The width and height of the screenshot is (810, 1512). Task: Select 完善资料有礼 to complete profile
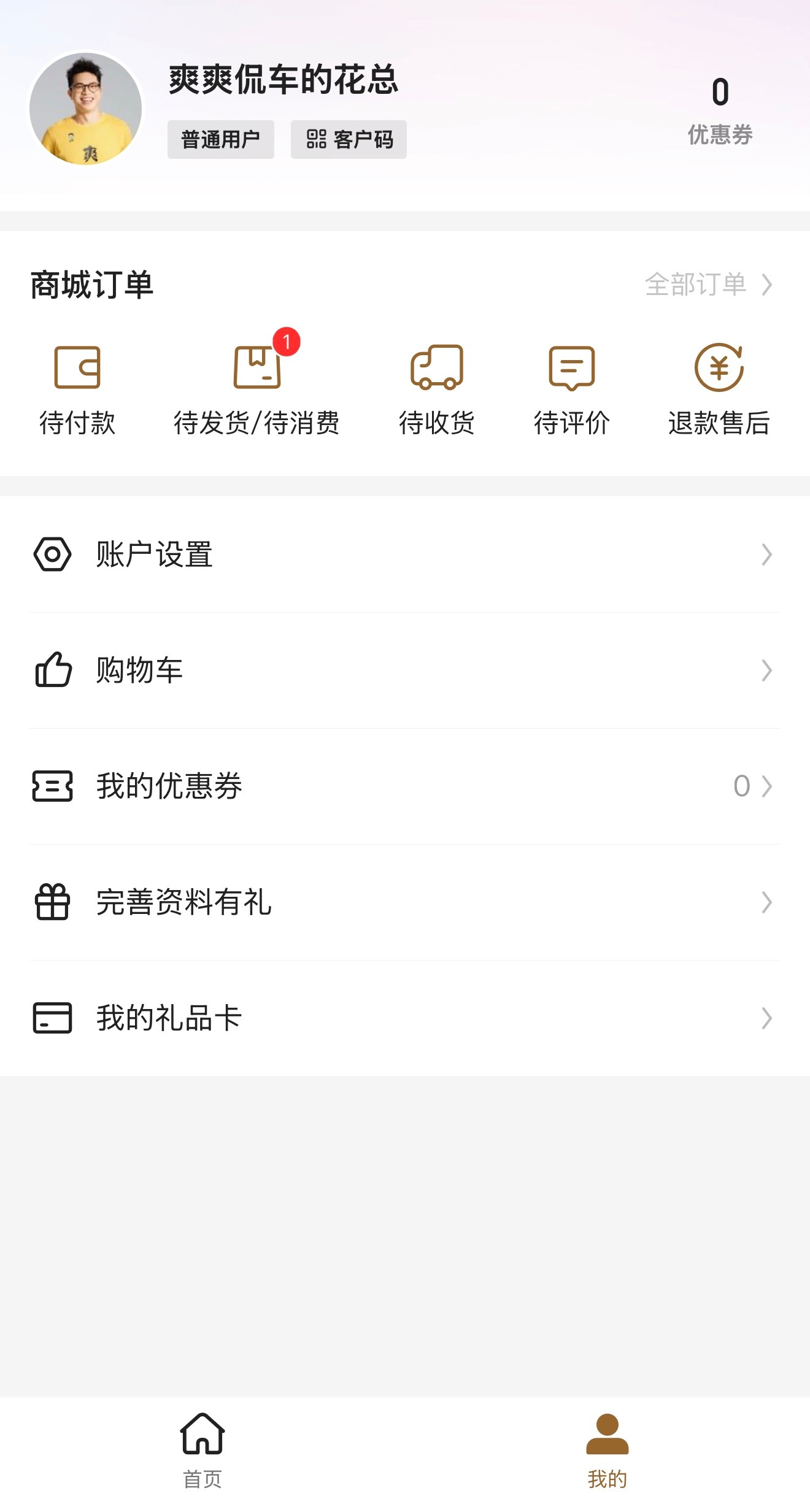tap(405, 902)
